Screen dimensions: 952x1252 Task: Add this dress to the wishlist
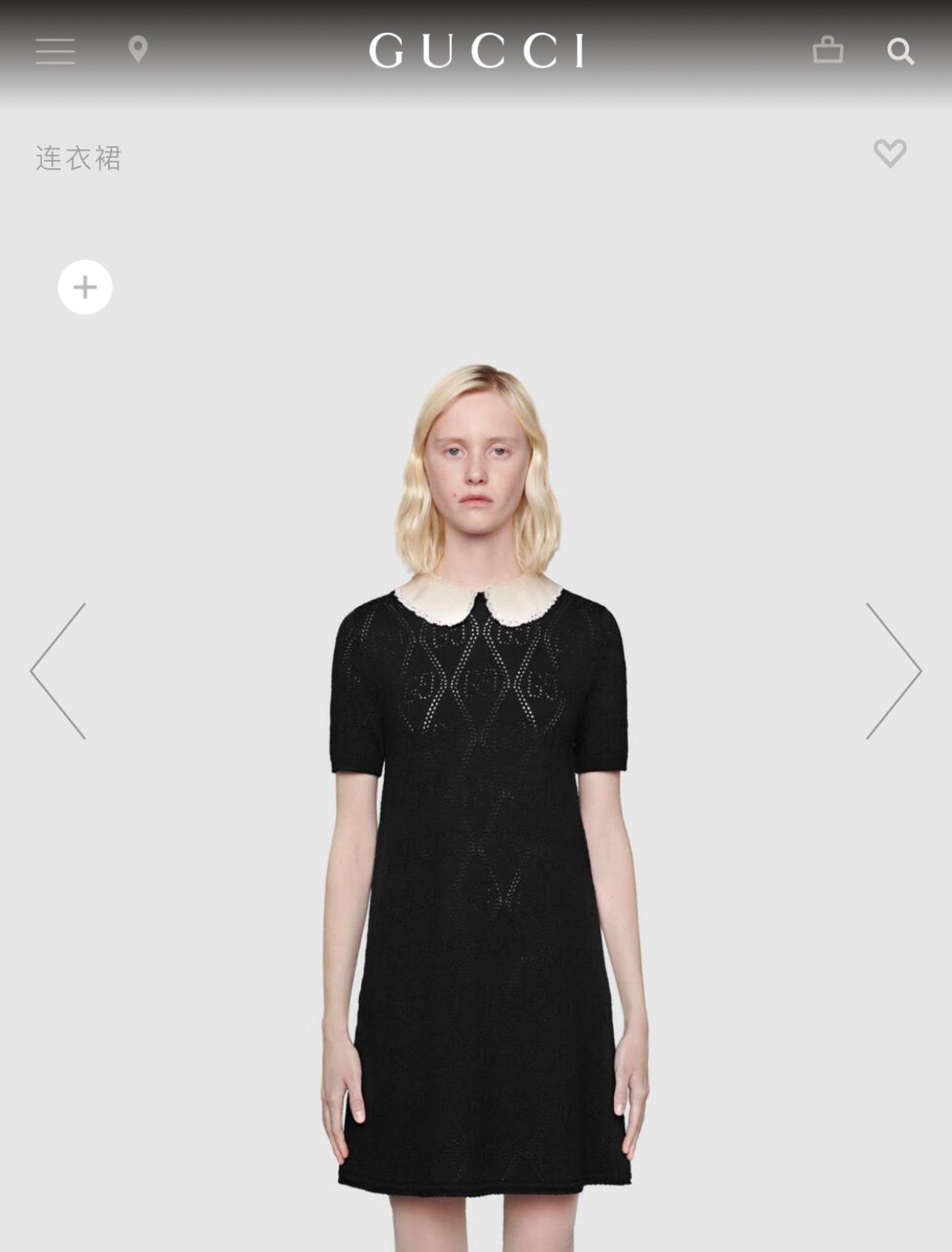tap(890, 154)
